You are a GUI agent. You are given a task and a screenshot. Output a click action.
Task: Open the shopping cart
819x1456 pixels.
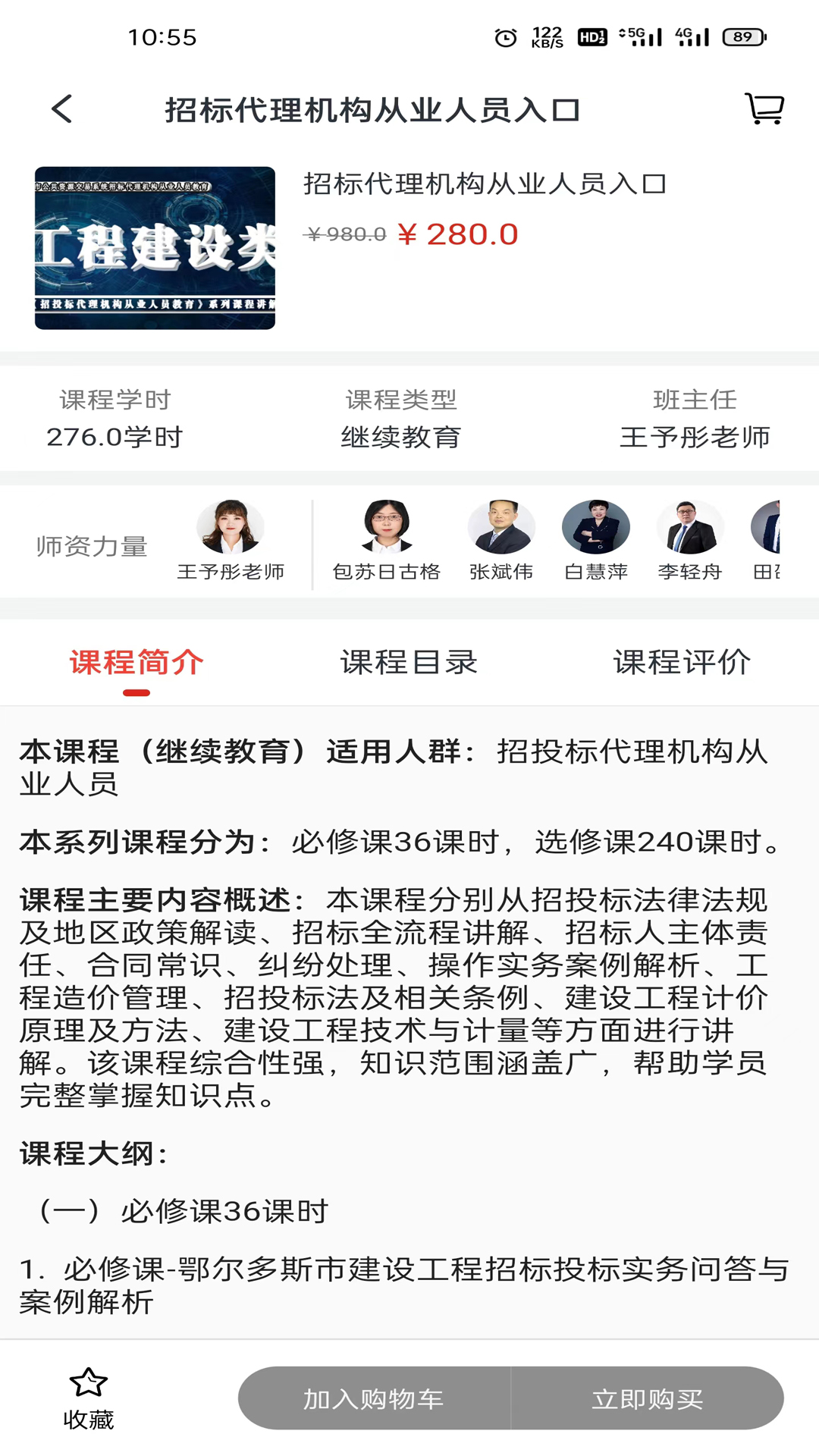tap(764, 109)
